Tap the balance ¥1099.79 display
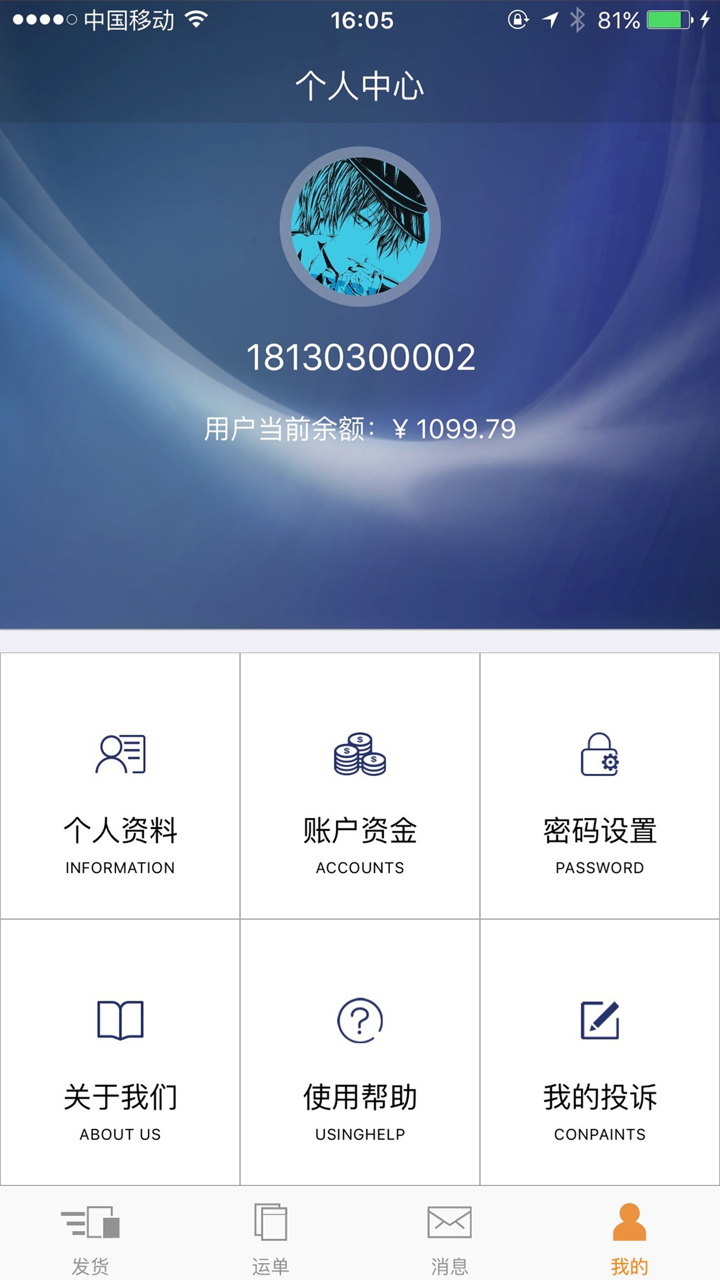The width and height of the screenshot is (720, 1280). point(360,428)
